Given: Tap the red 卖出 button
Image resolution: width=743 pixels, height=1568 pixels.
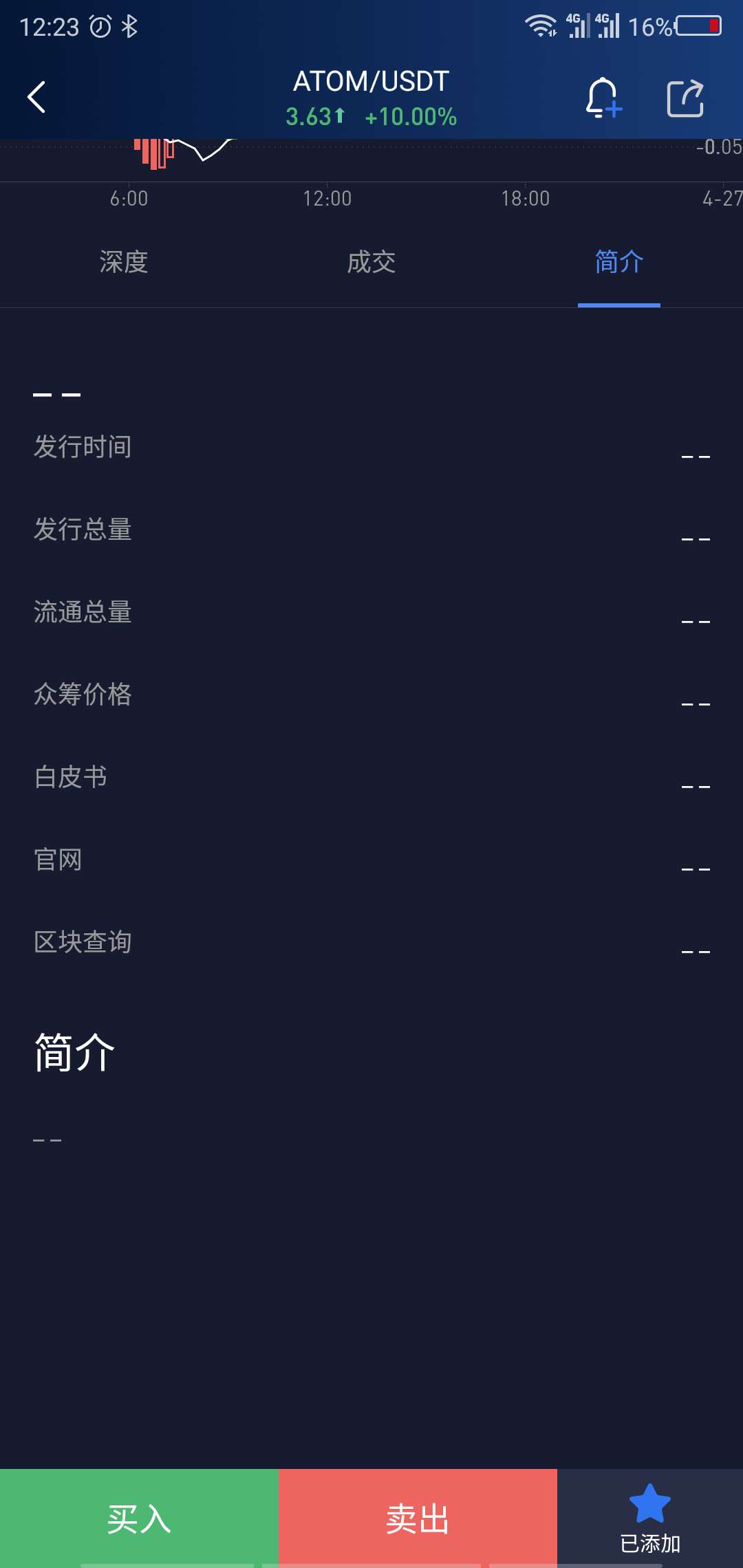Looking at the screenshot, I should pos(418,1518).
